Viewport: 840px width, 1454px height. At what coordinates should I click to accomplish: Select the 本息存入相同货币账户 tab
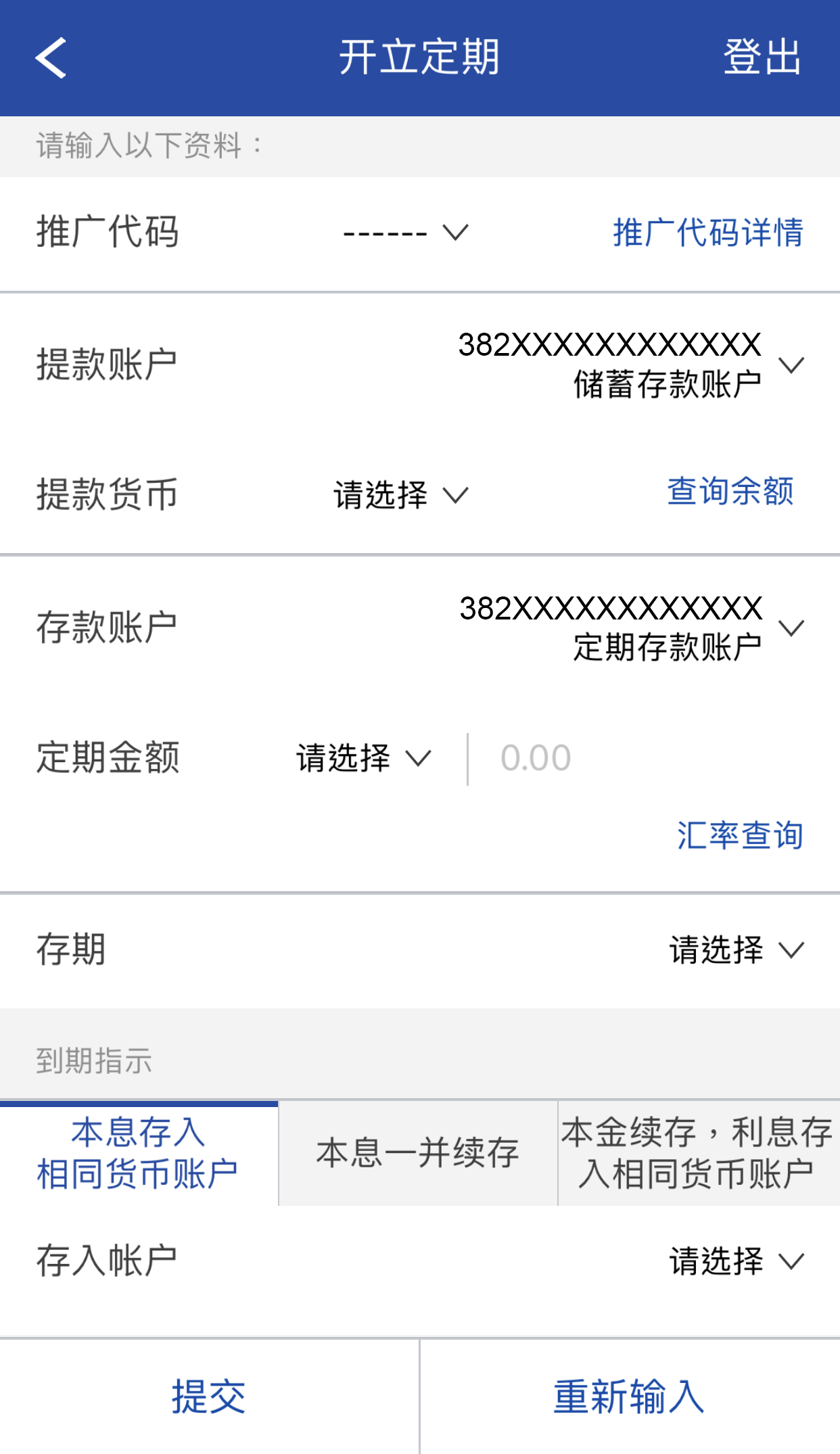[x=139, y=1153]
